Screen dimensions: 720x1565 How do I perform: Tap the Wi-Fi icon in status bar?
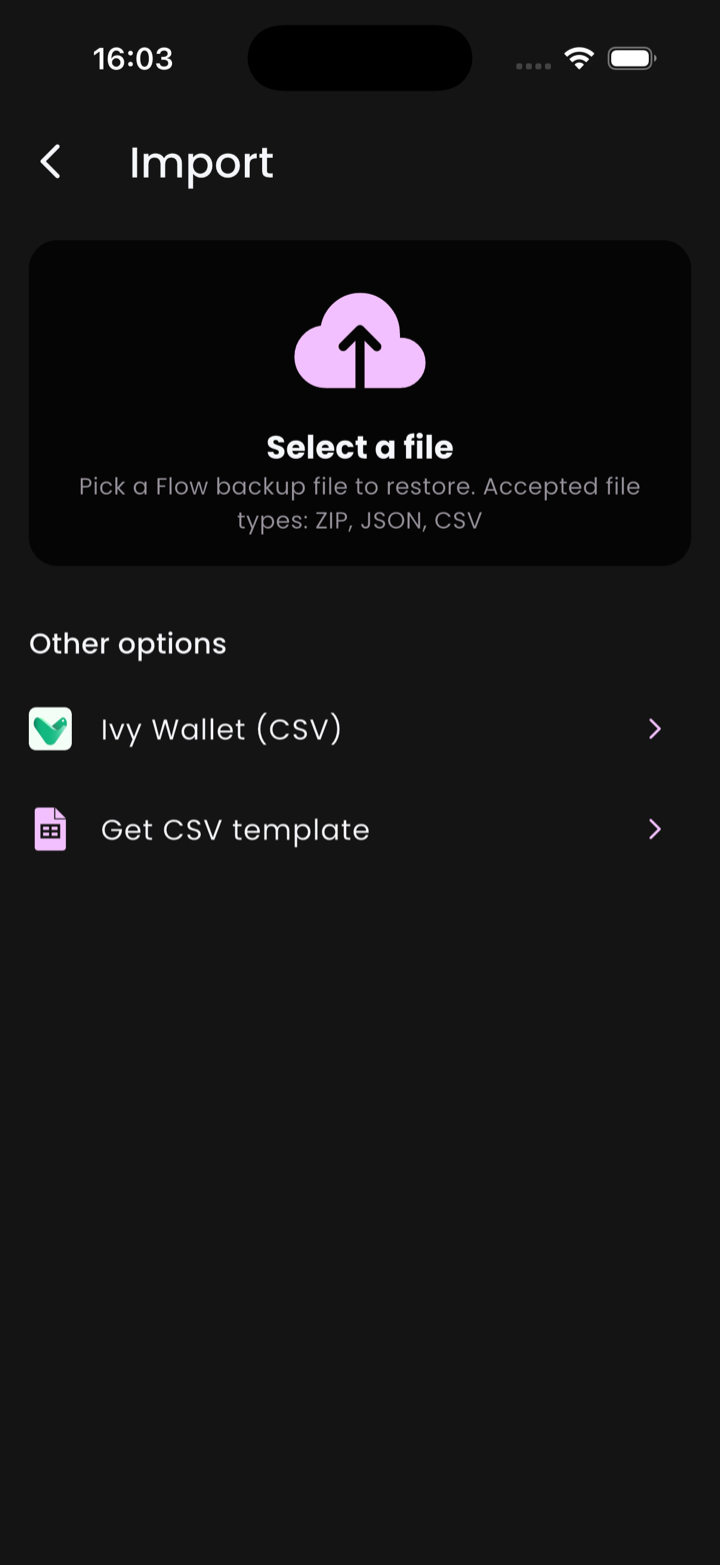579,58
